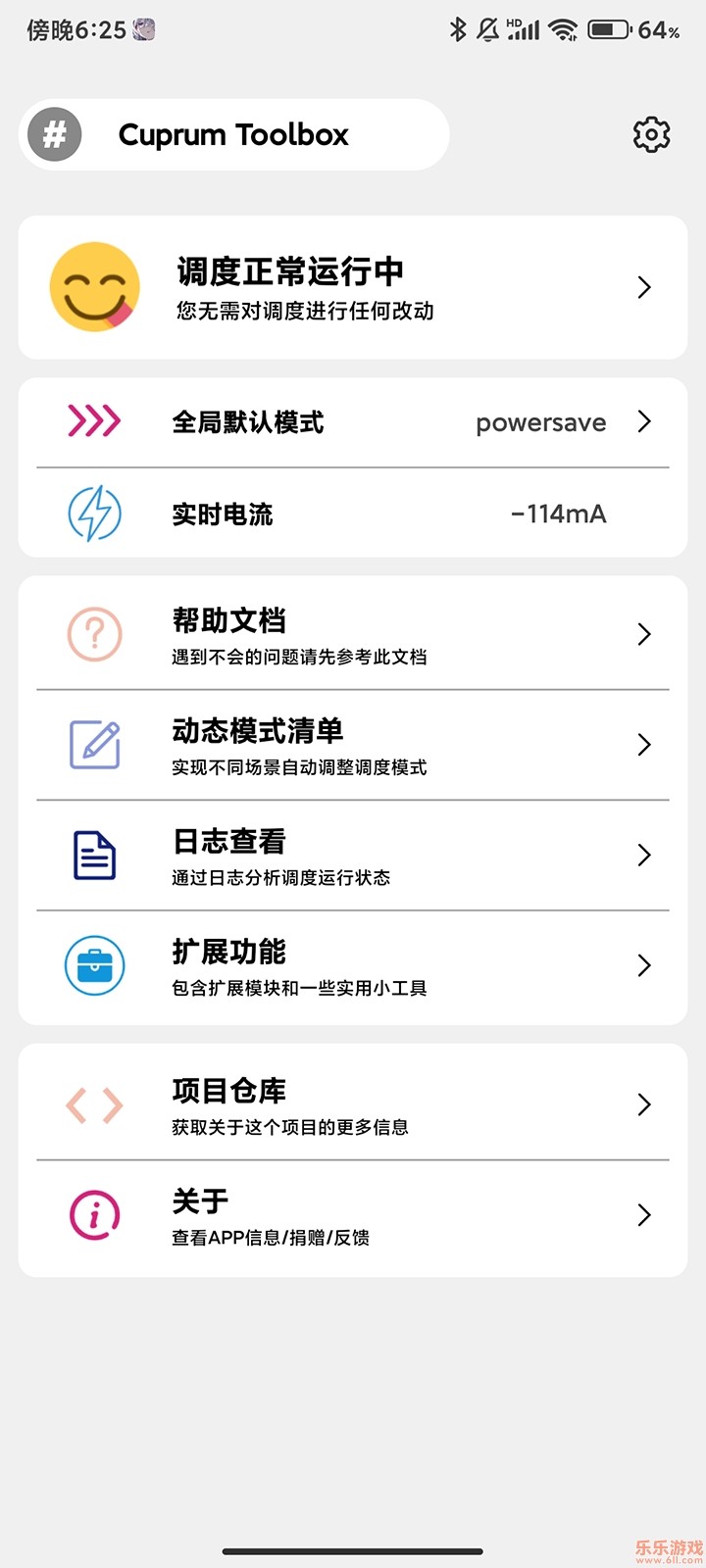View logs via 日志查看
Viewport: 706px width, 1568px height.
(353, 856)
